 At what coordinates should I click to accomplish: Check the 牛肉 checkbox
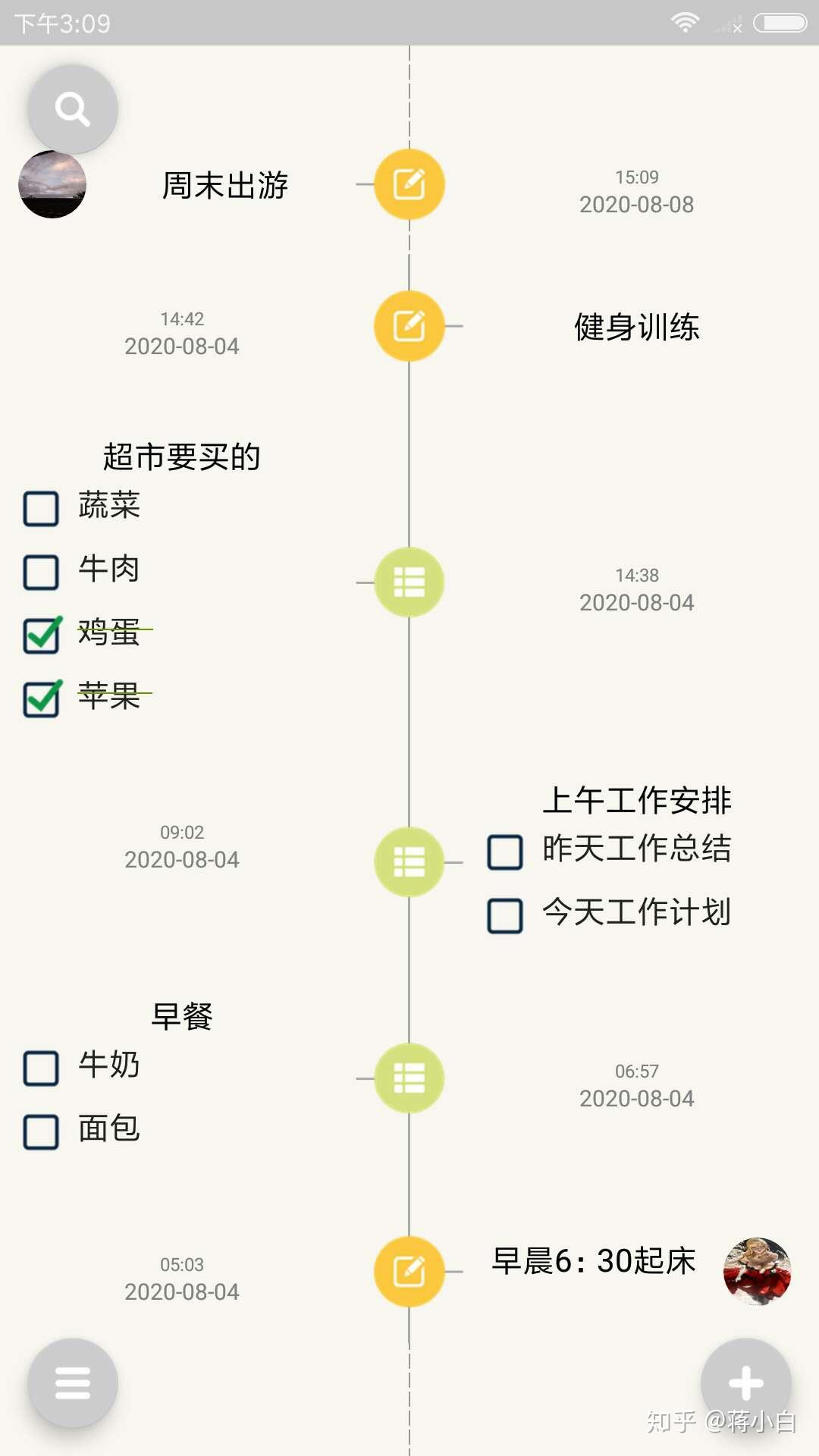(41, 572)
